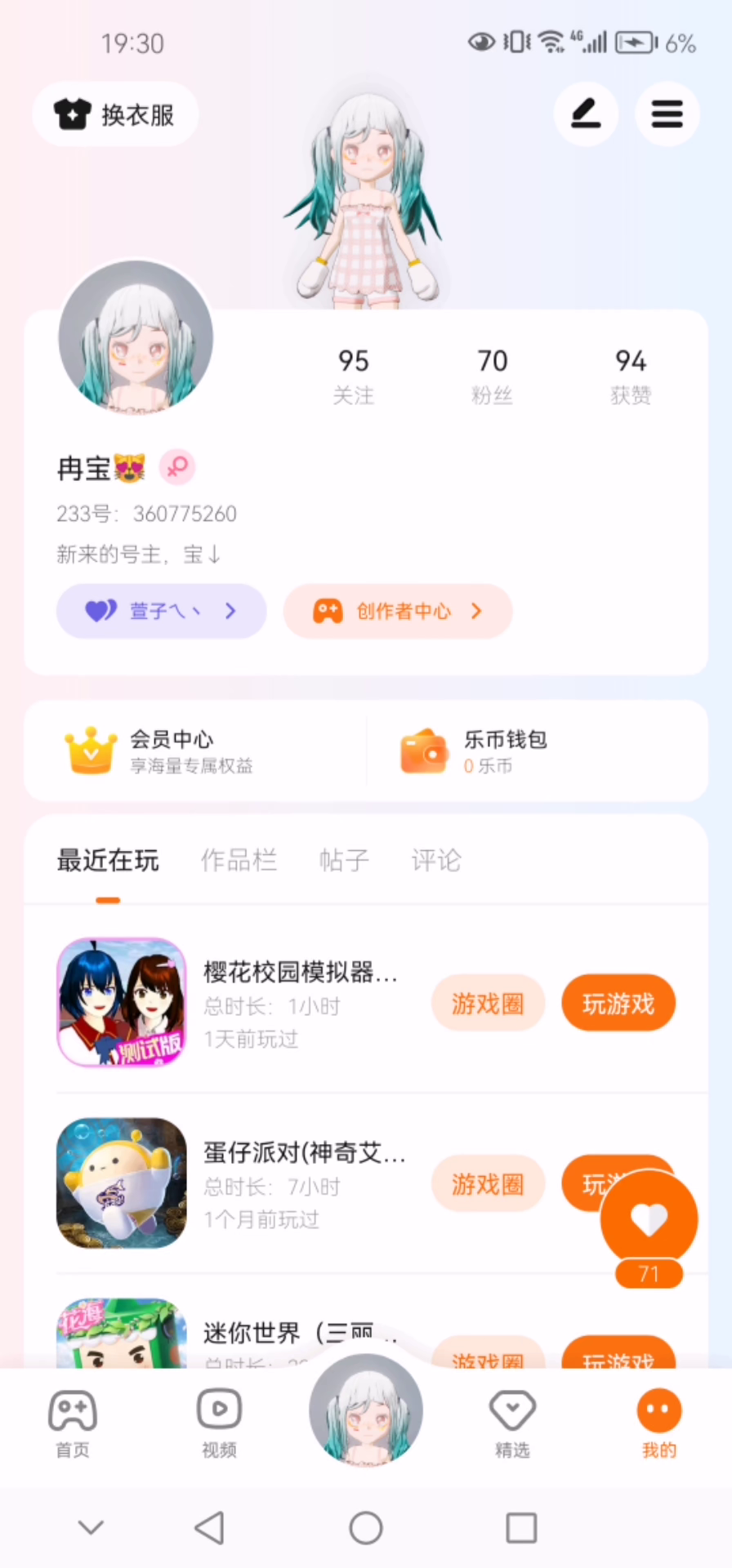Viewport: 732px width, 1568px height.
Task: Open the edit profile pencil icon
Action: pyautogui.click(x=586, y=114)
